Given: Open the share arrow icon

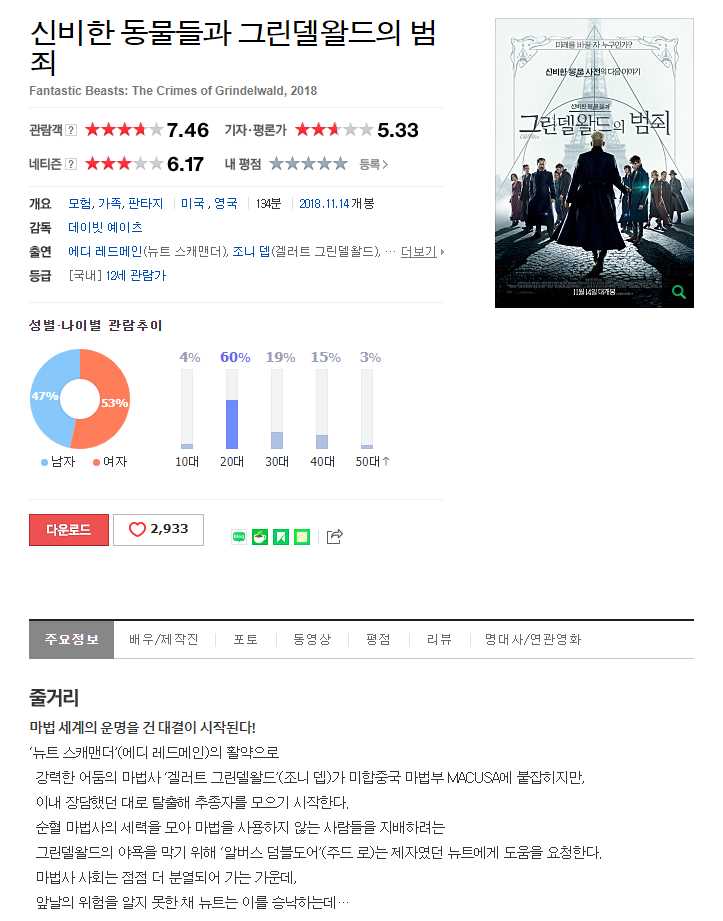Looking at the screenshot, I should [x=335, y=537].
